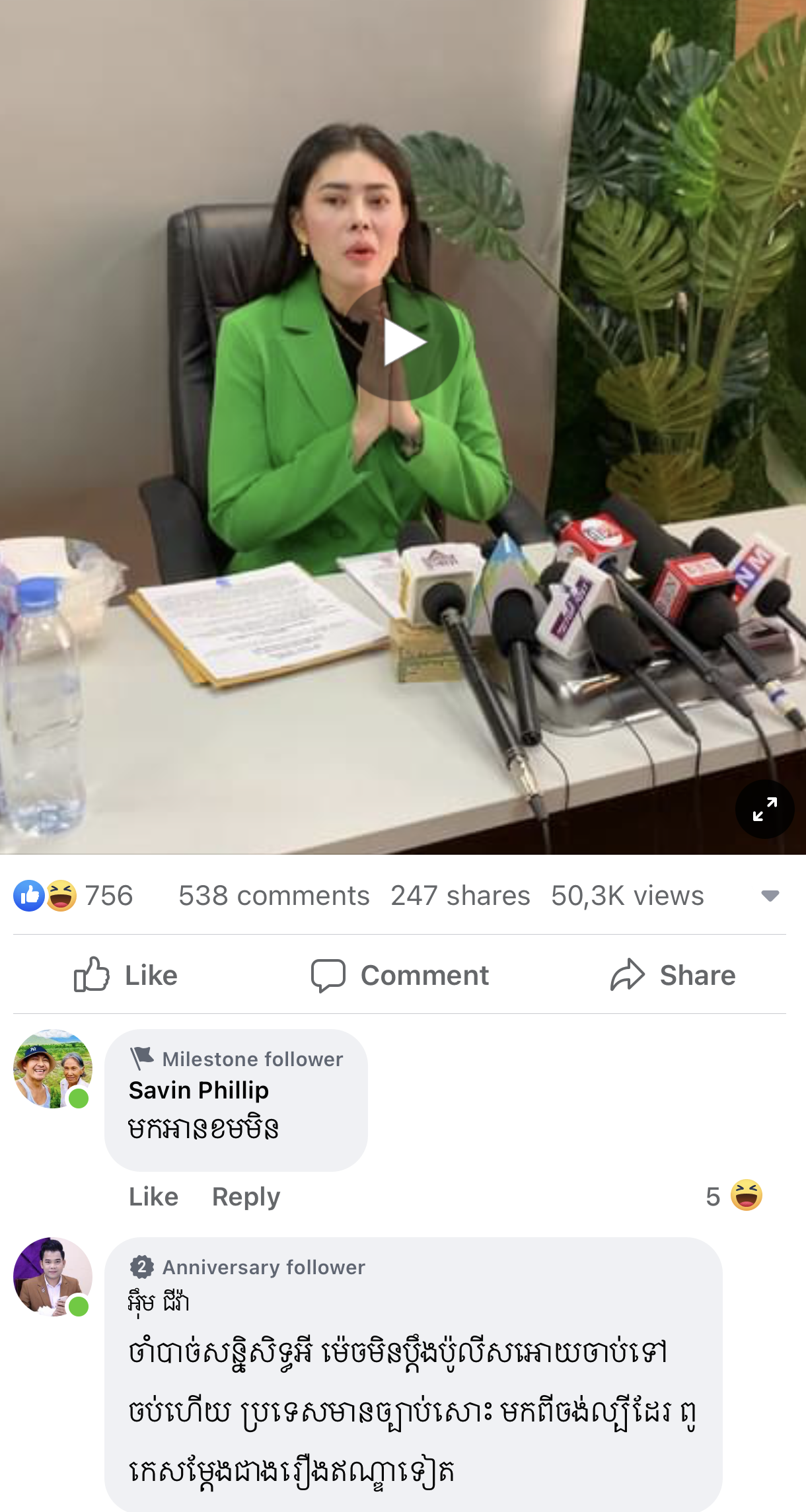Reply to Savin Phillip's comment
Viewport: 806px width, 1512px height.
(246, 1196)
